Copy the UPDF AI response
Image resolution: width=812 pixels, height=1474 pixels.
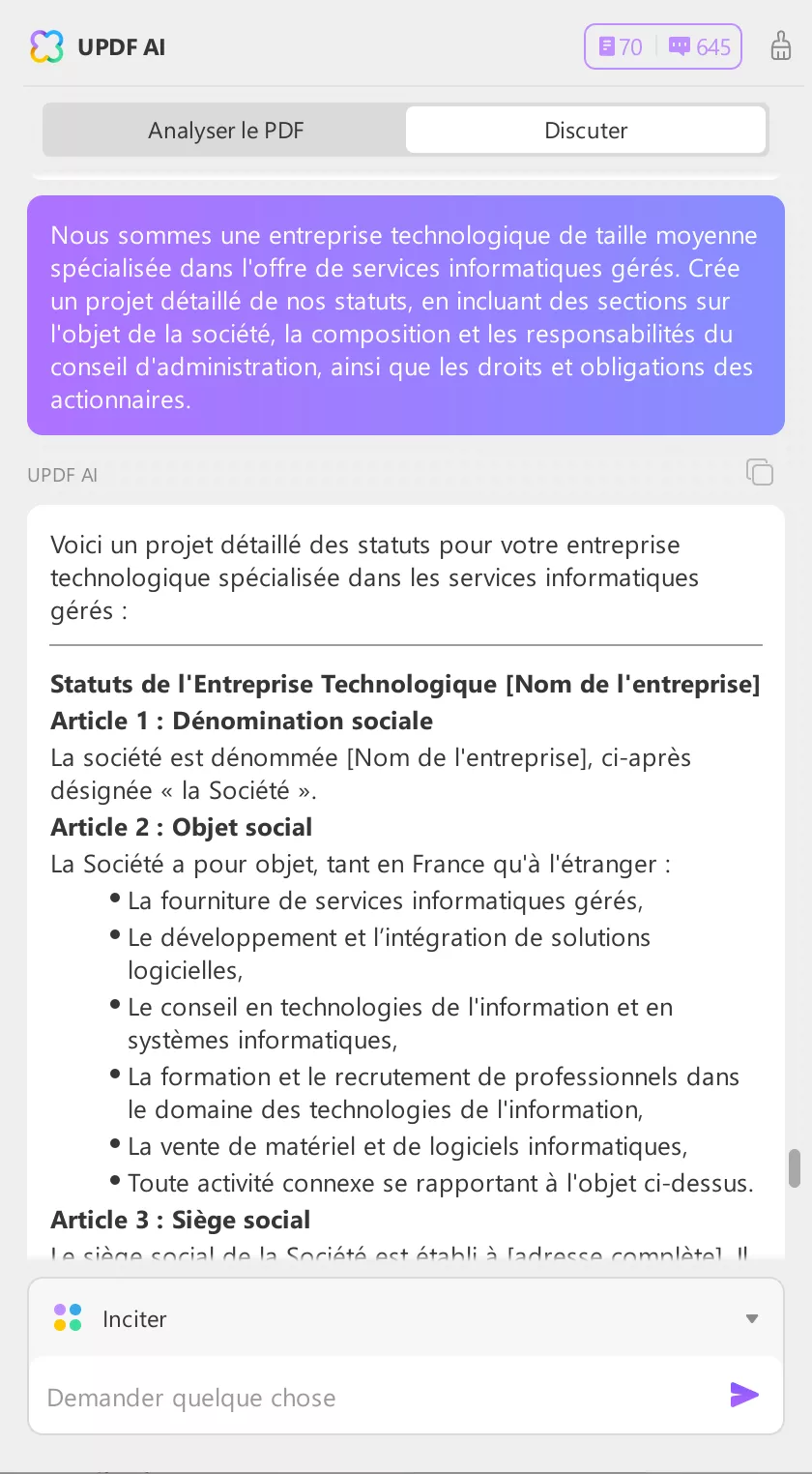click(760, 472)
